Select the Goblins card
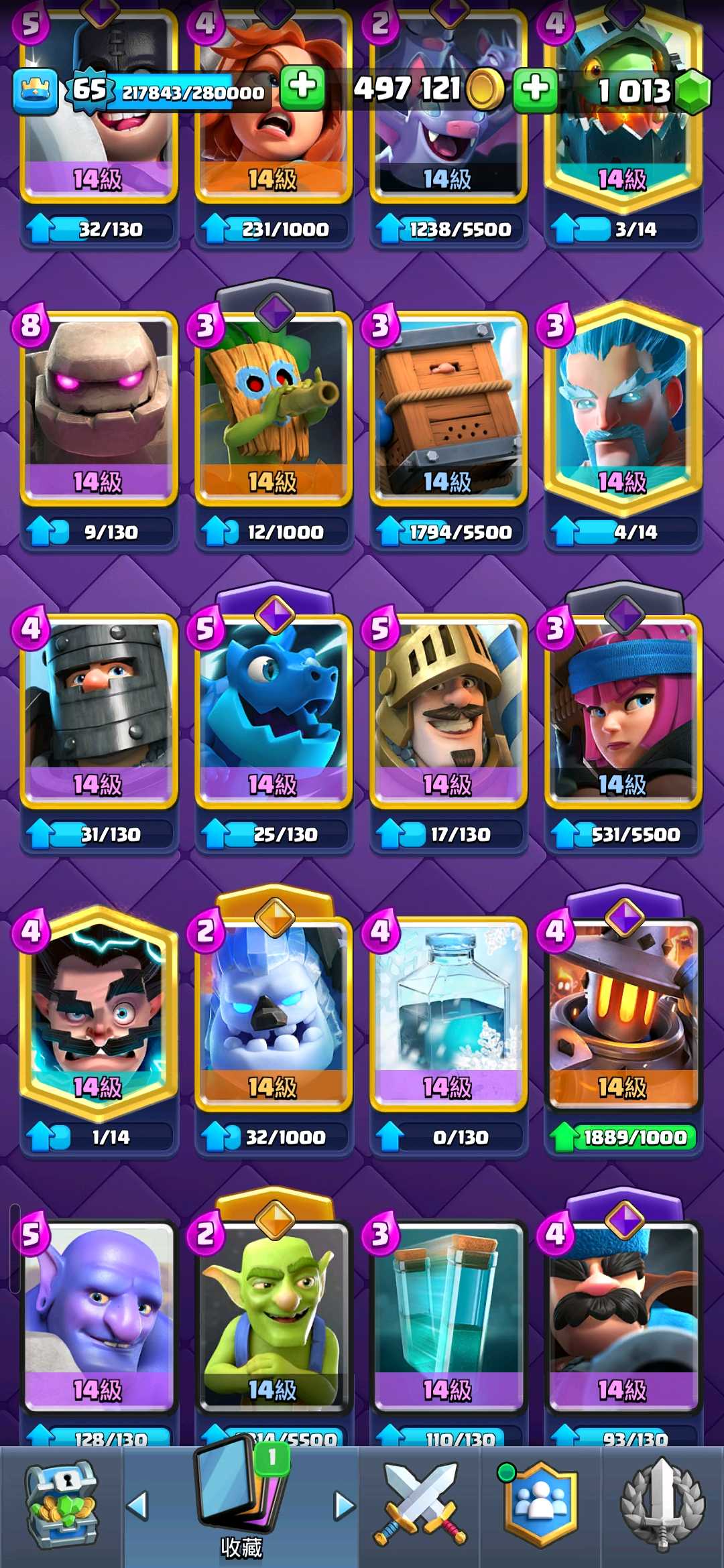The image size is (724, 1568). (274, 1313)
